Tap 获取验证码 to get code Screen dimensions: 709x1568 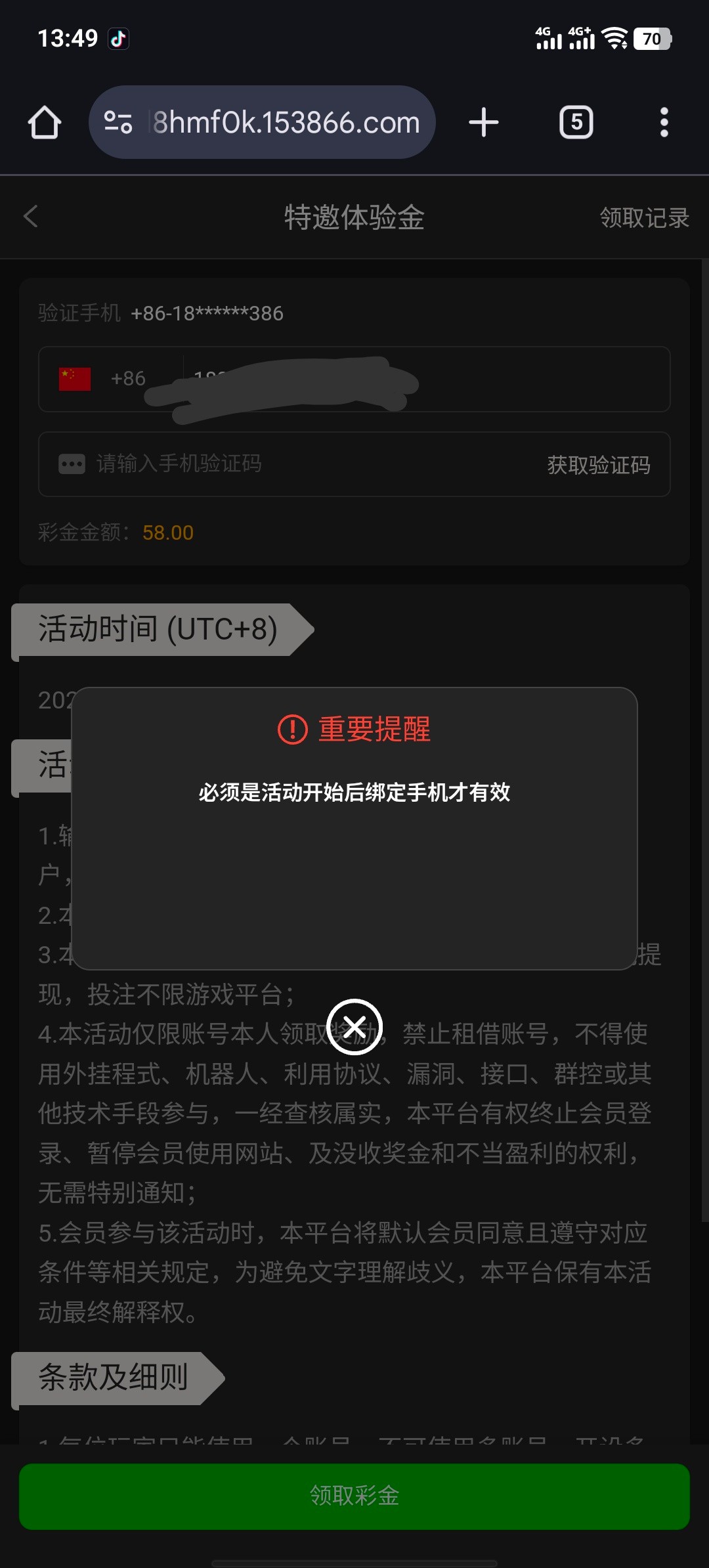[598, 465]
